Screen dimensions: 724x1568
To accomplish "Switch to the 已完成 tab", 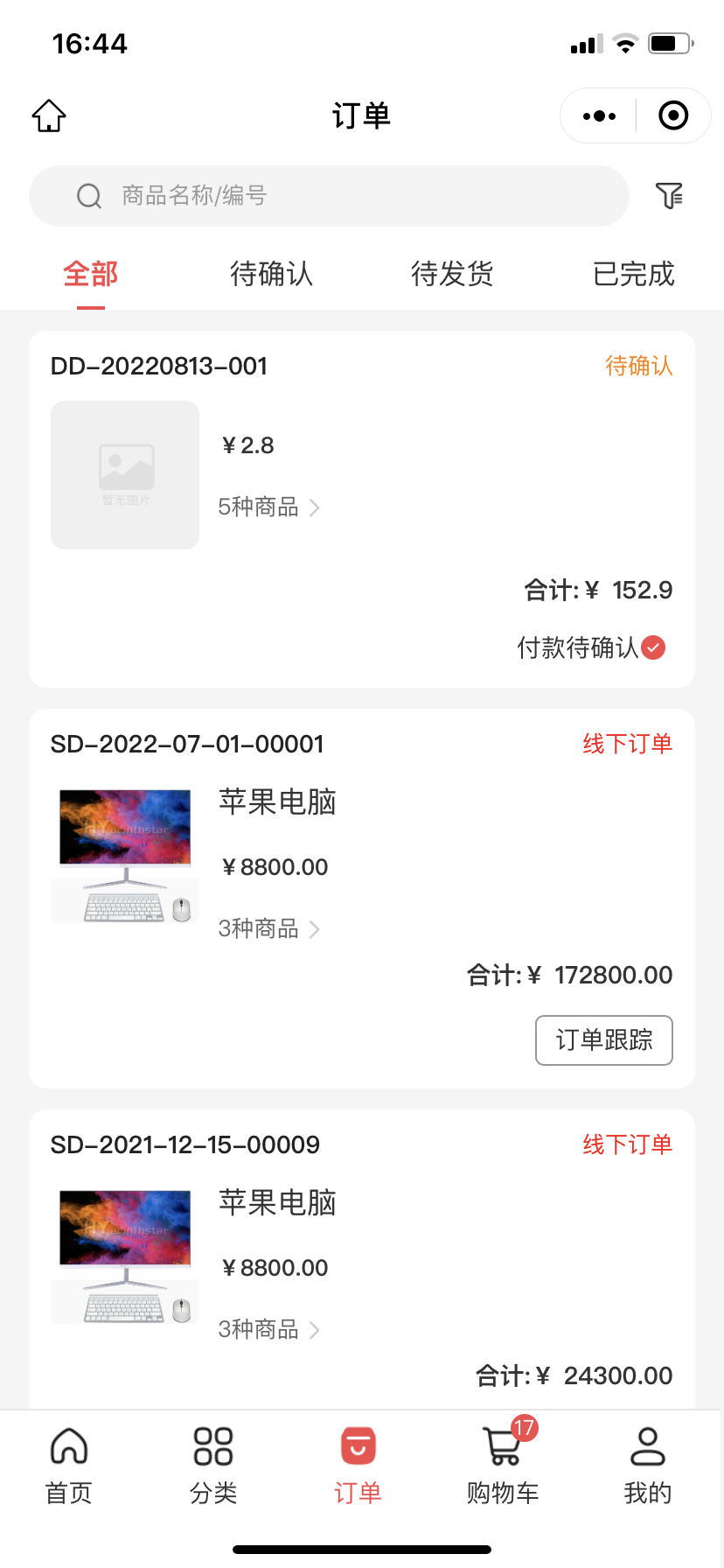I will pos(633,274).
